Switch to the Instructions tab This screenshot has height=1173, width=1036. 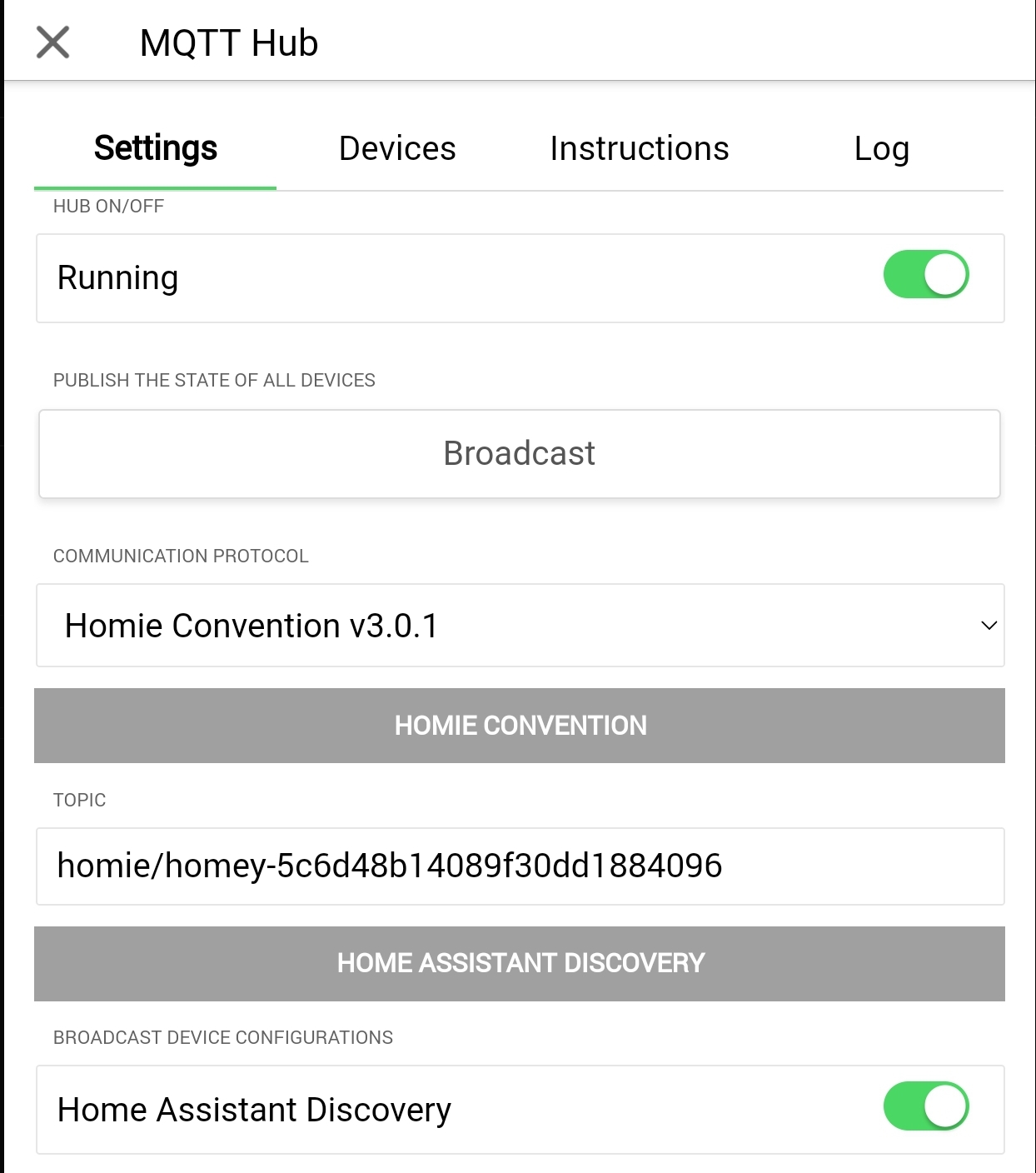coord(639,149)
